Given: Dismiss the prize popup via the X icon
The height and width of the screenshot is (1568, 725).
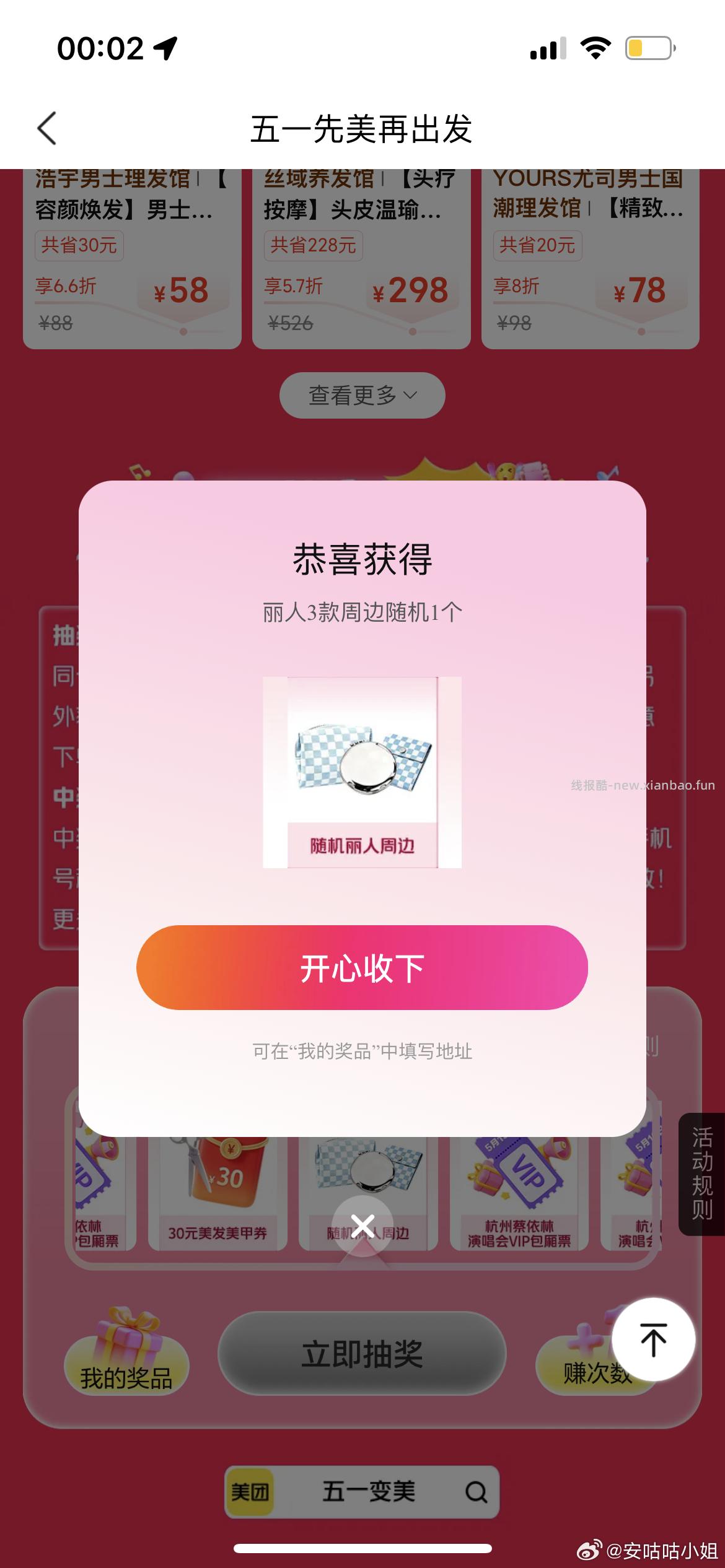Looking at the screenshot, I should click(x=362, y=1221).
